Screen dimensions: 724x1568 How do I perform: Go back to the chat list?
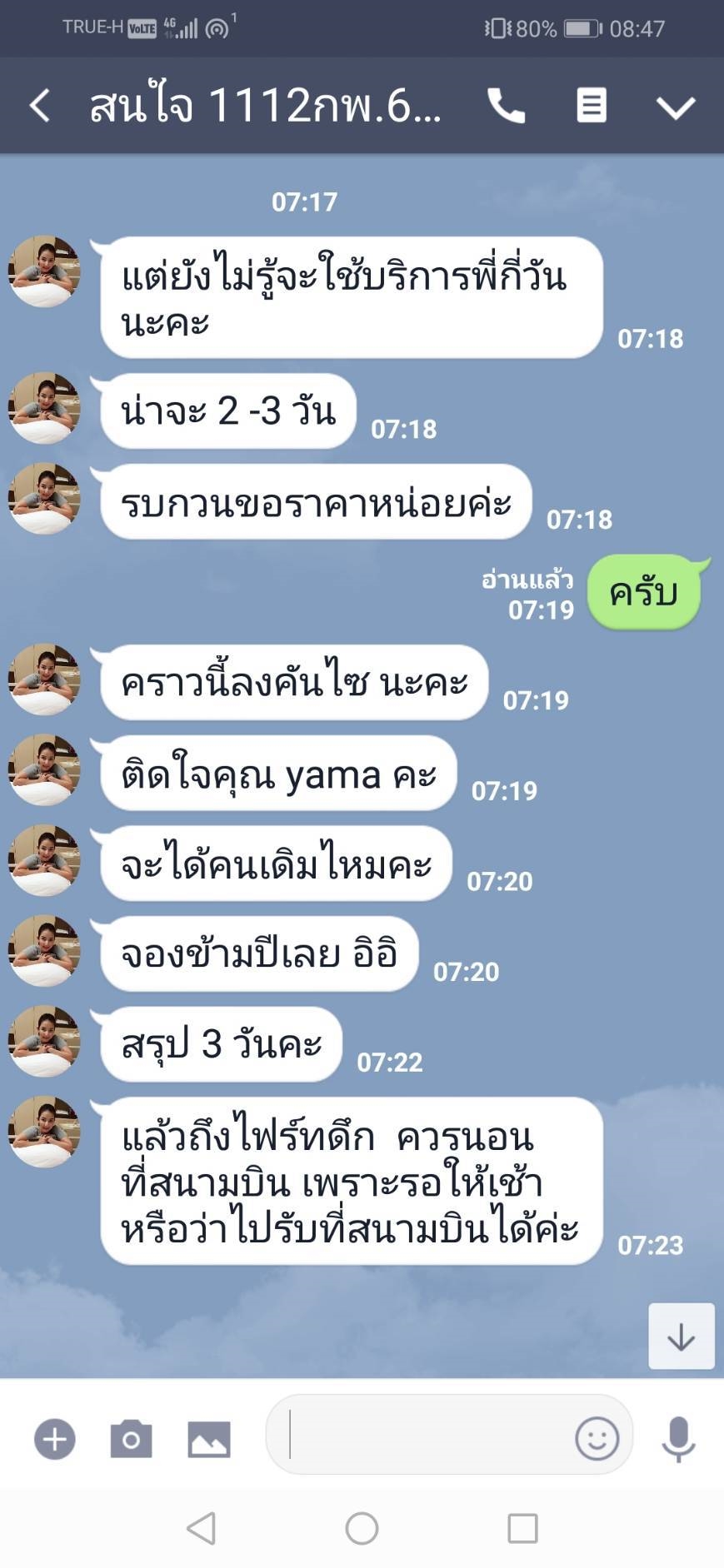click(x=40, y=107)
